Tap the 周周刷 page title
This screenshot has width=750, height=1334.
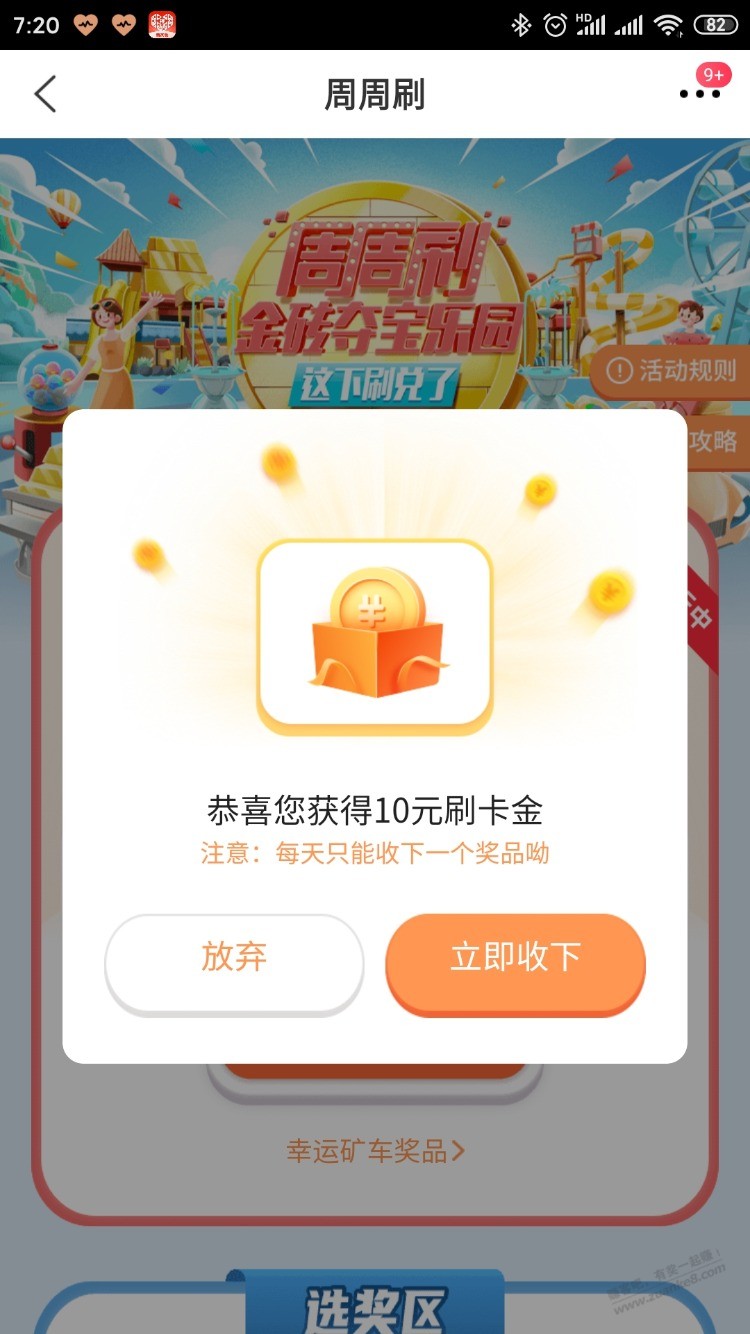click(374, 95)
